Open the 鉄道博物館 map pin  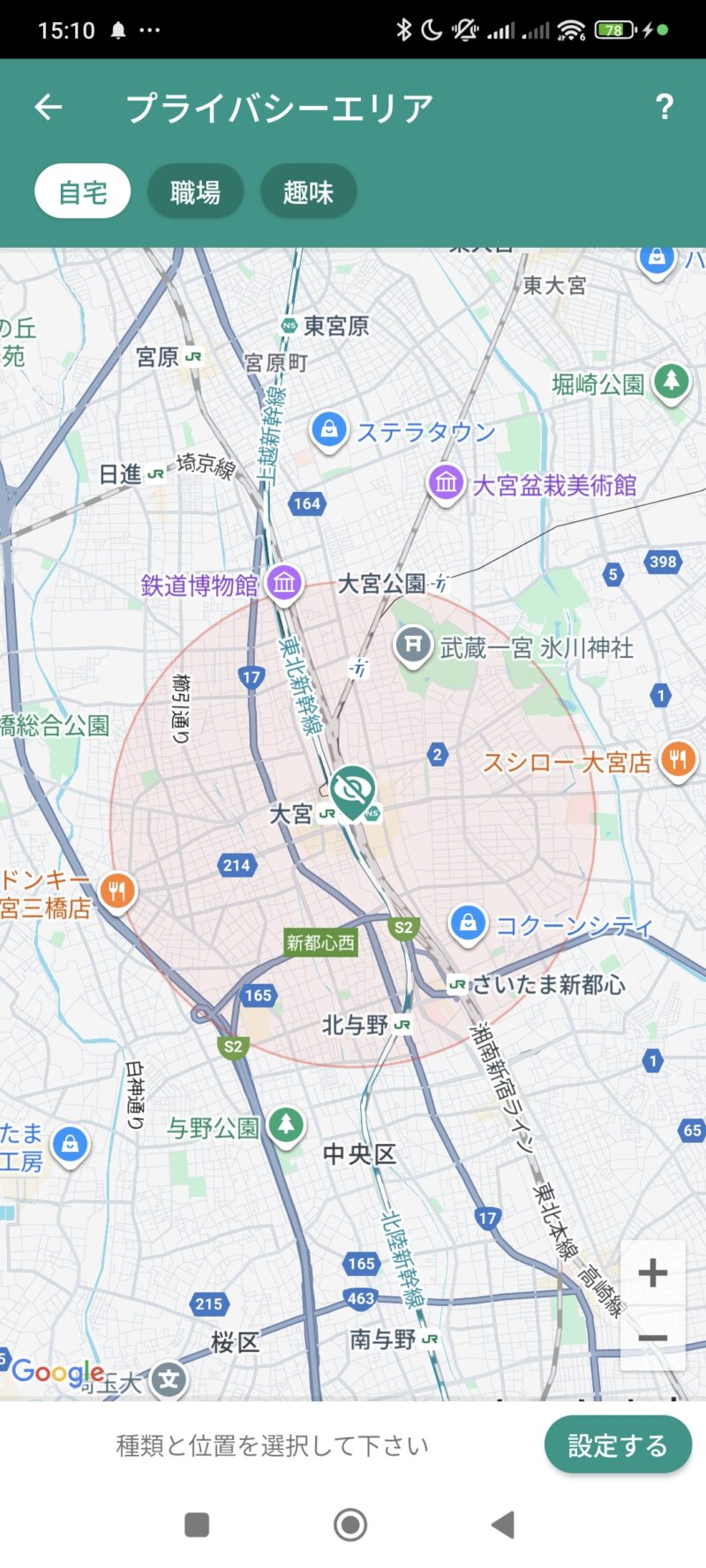tap(284, 583)
